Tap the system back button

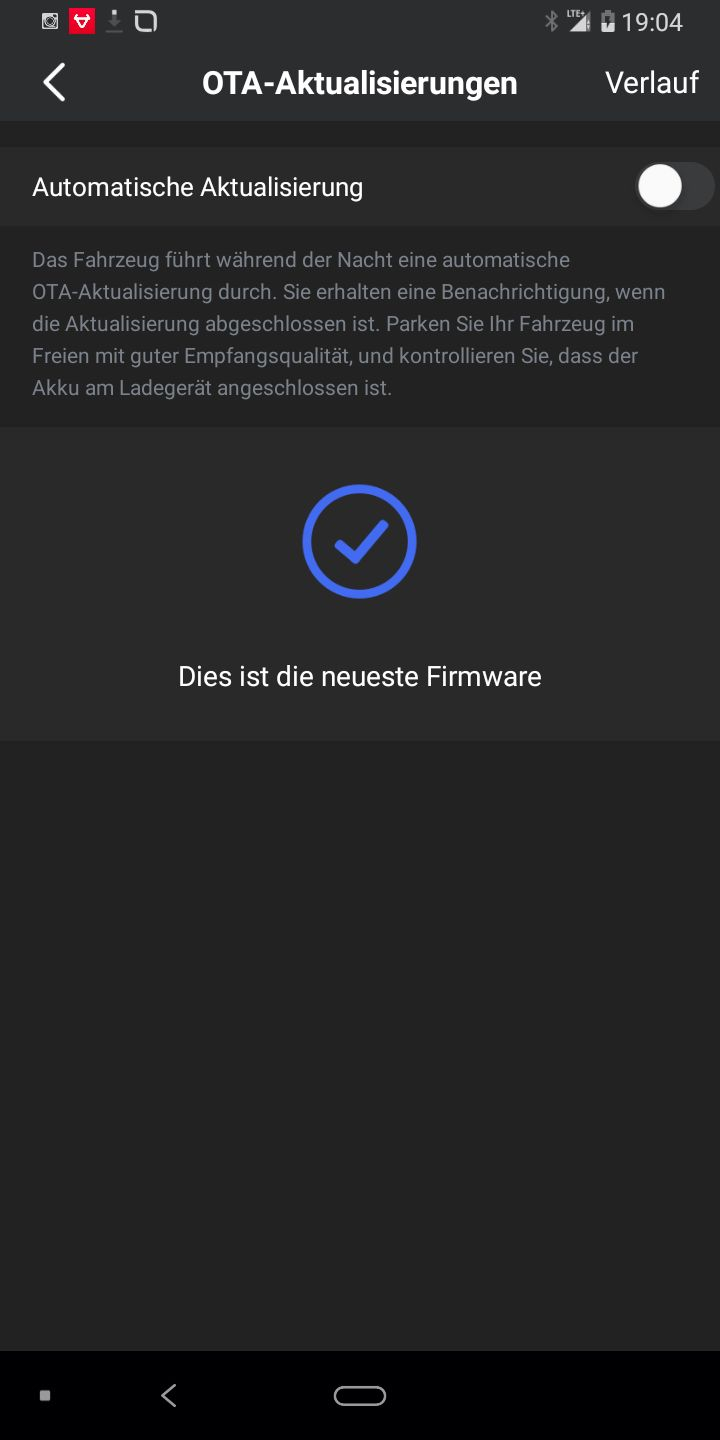(x=169, y=1396)
